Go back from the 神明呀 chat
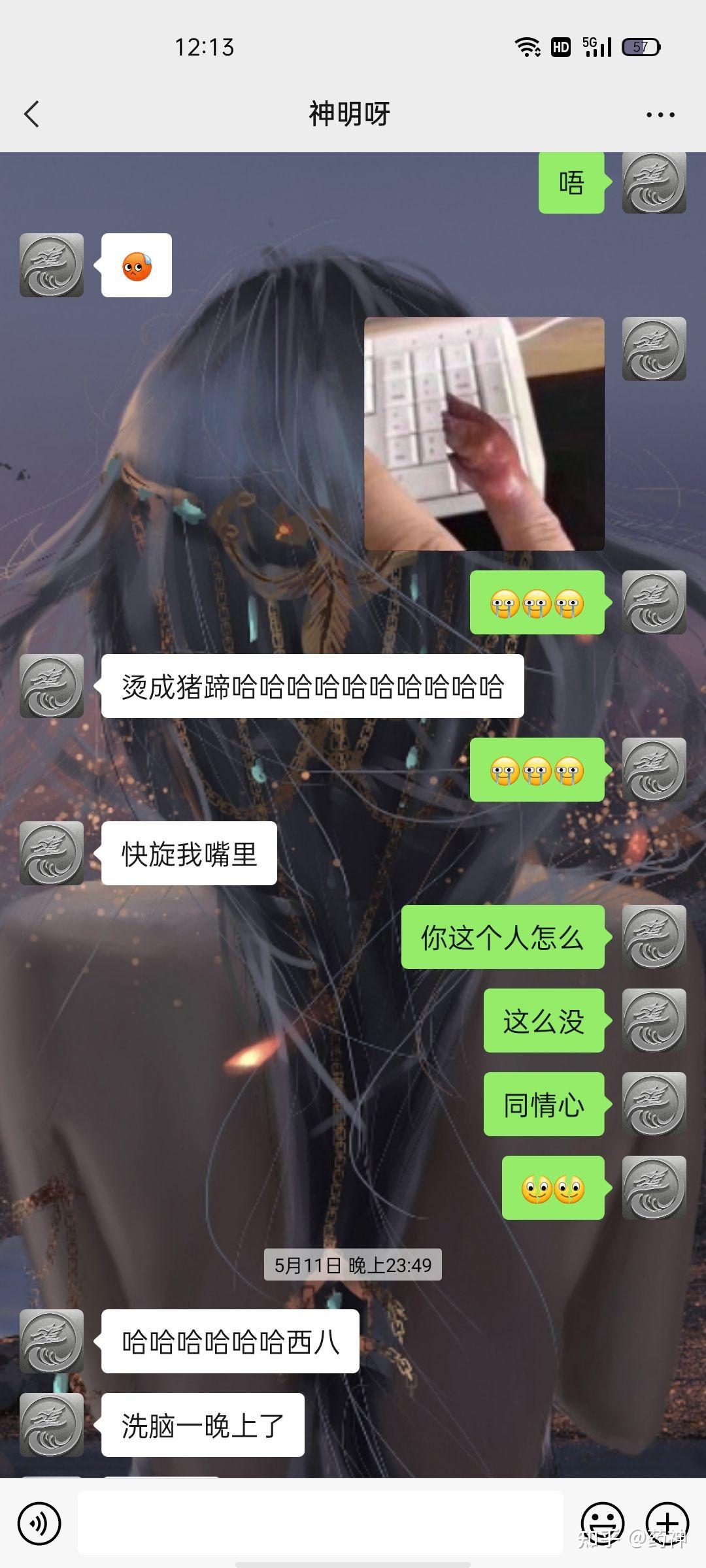Viewport: 706px width, 1568px height. (x=31, y=114)
